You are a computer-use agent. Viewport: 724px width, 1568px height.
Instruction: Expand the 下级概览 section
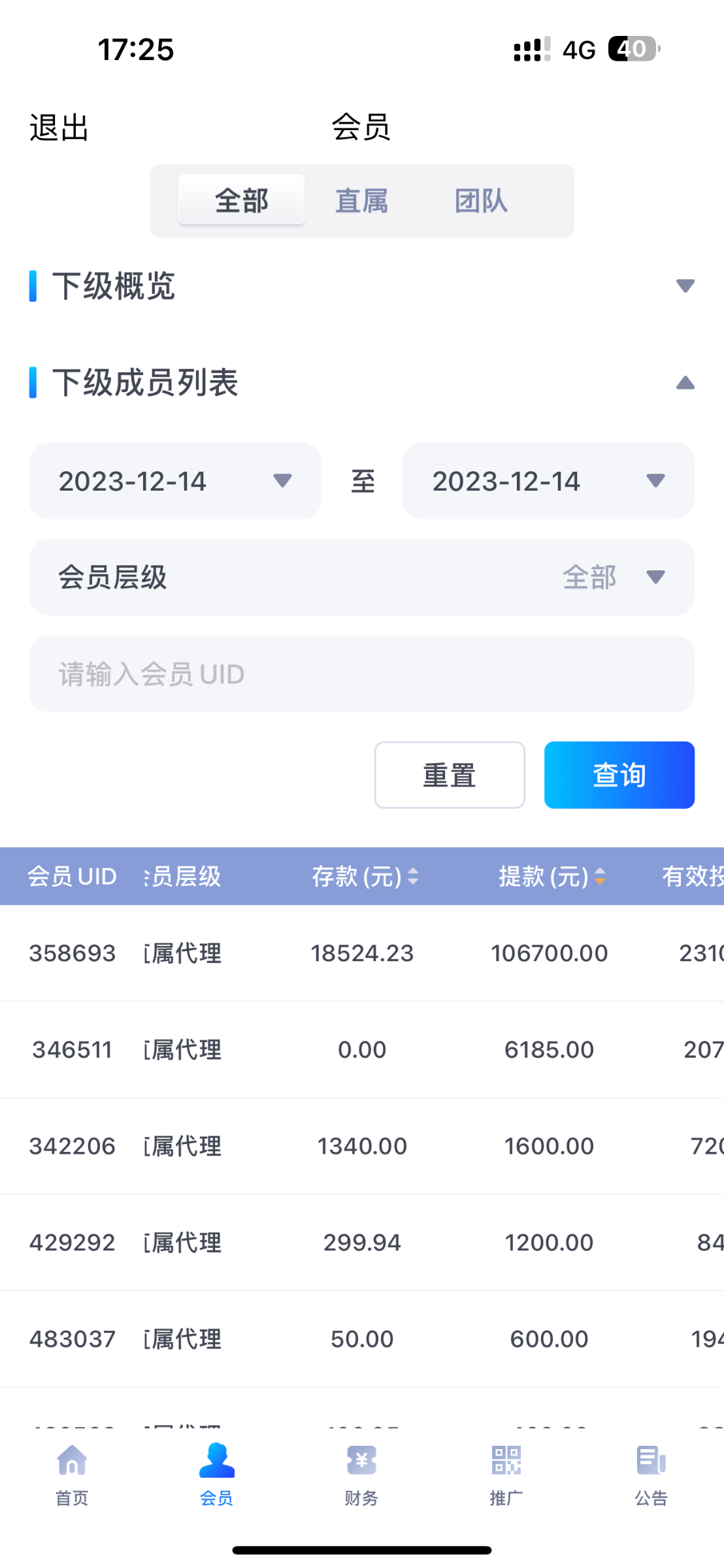(685, 286)
